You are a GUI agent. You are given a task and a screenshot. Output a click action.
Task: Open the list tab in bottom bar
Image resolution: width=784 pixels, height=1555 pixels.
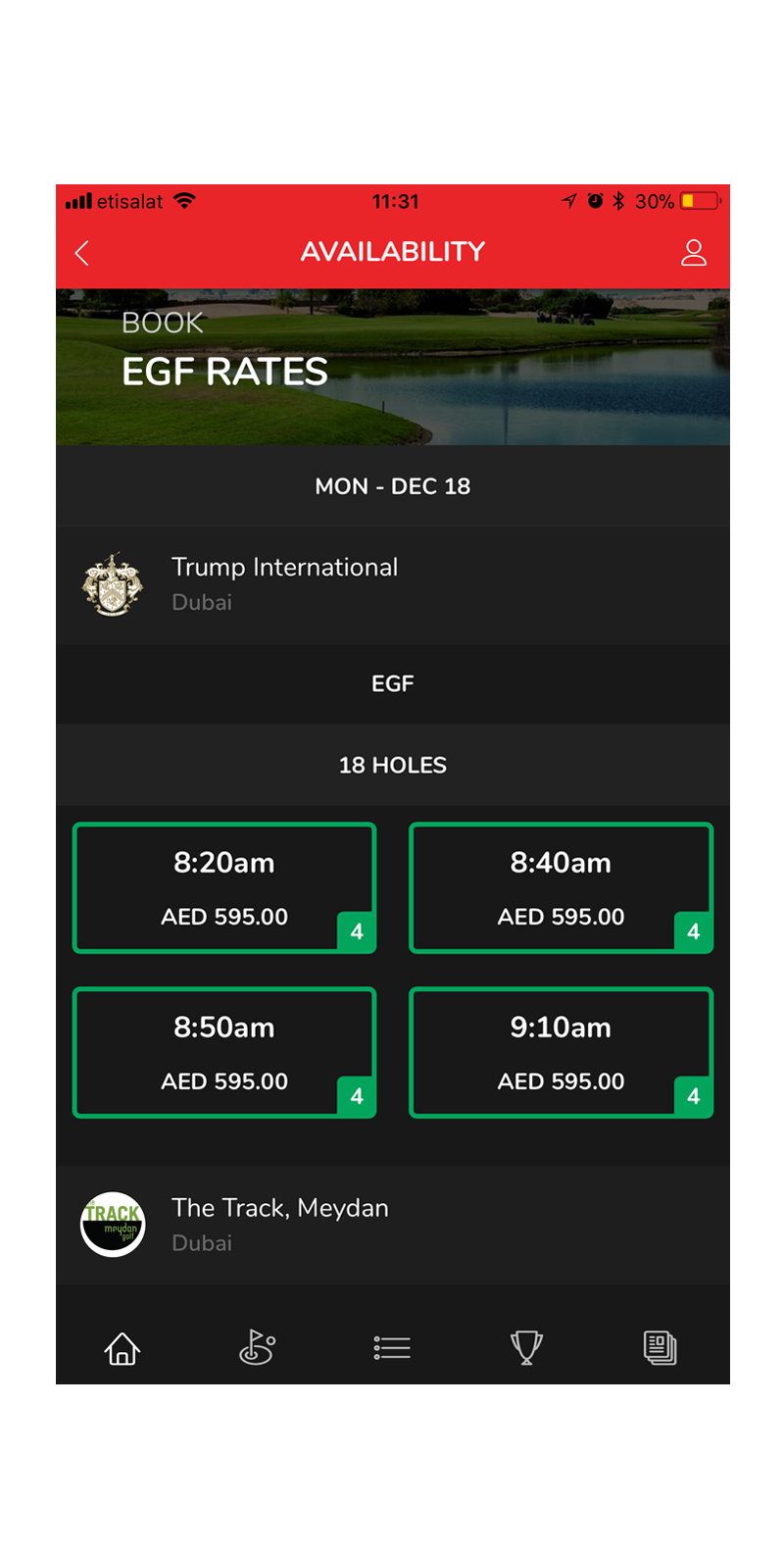coord(392,1348)
